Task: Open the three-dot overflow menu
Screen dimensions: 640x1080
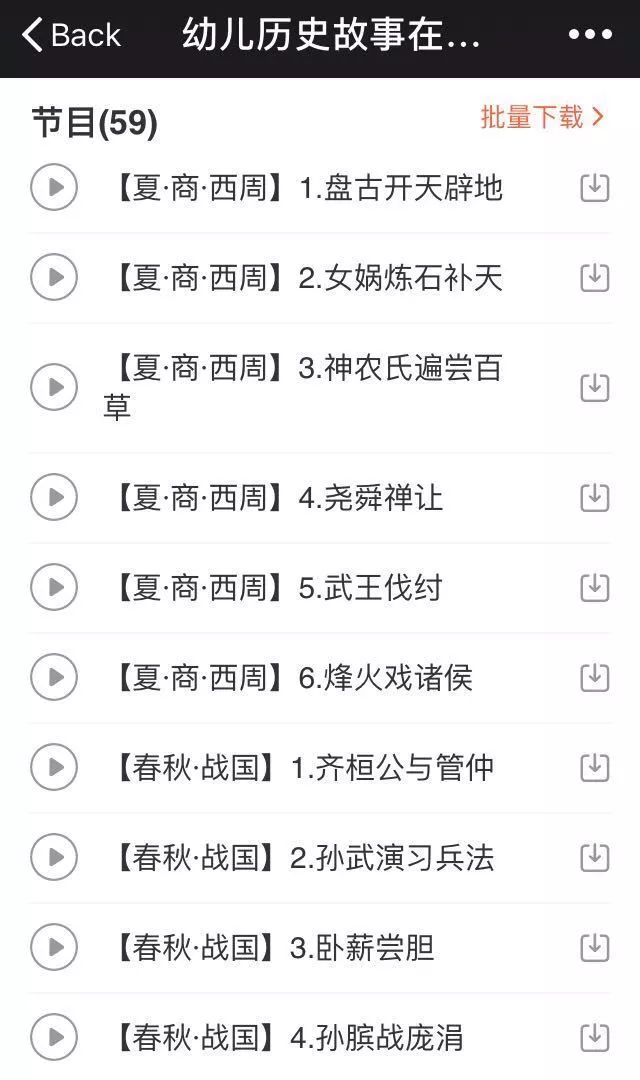Action: pos(590,35)
